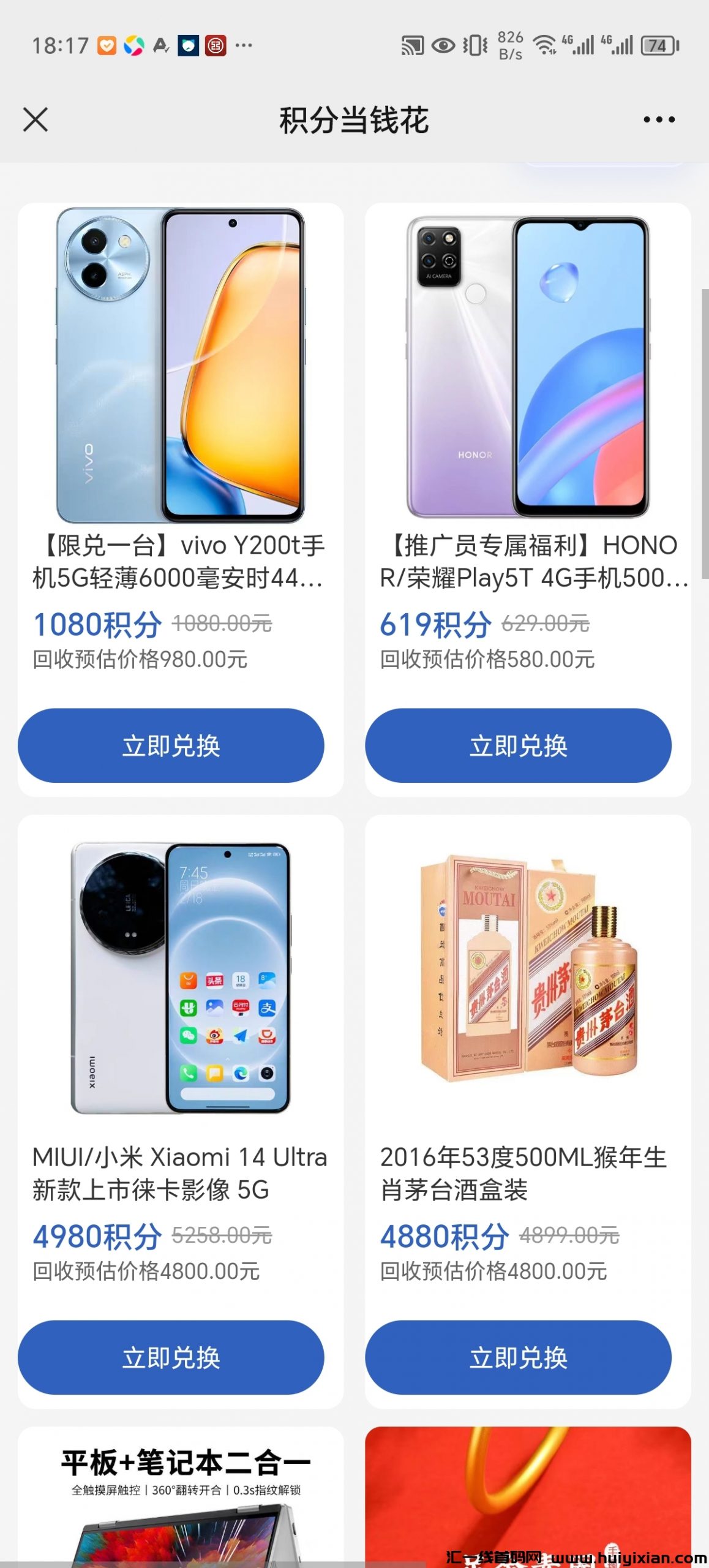Viewport: 709px width, 1568px height.
Task: Tap 立即兑换 for HONOR Play5T
Action: pyautogui.click(x=518, y=745)
